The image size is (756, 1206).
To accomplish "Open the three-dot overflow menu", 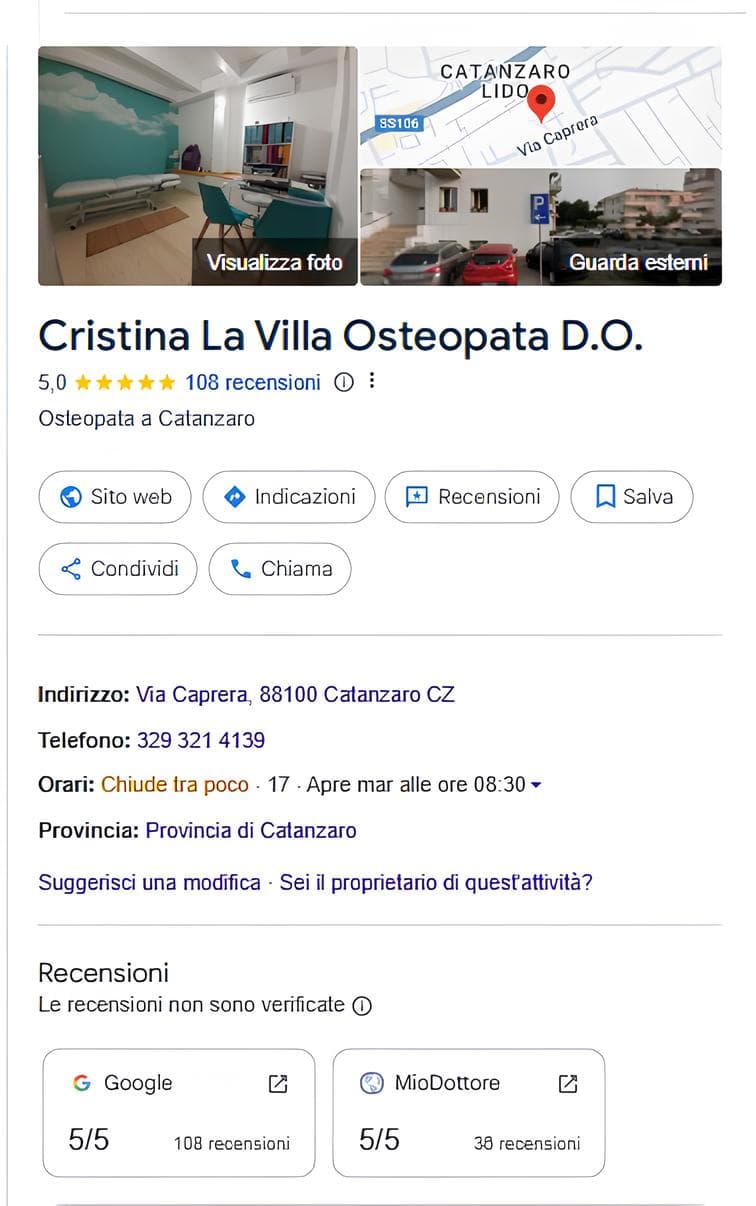I will pyautogui.click(x=372, y=381).
